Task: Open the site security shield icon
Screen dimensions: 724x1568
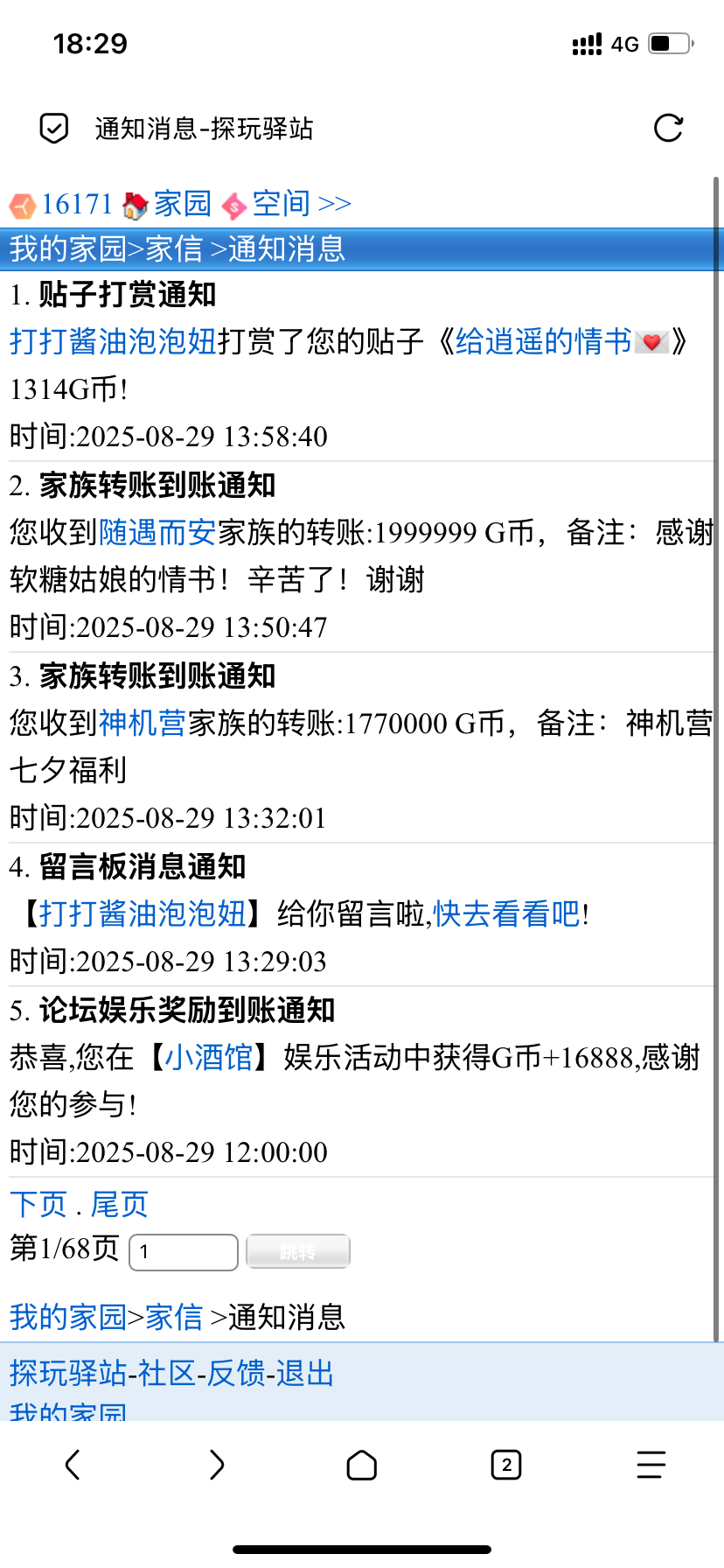Action: tap(54, 129)
